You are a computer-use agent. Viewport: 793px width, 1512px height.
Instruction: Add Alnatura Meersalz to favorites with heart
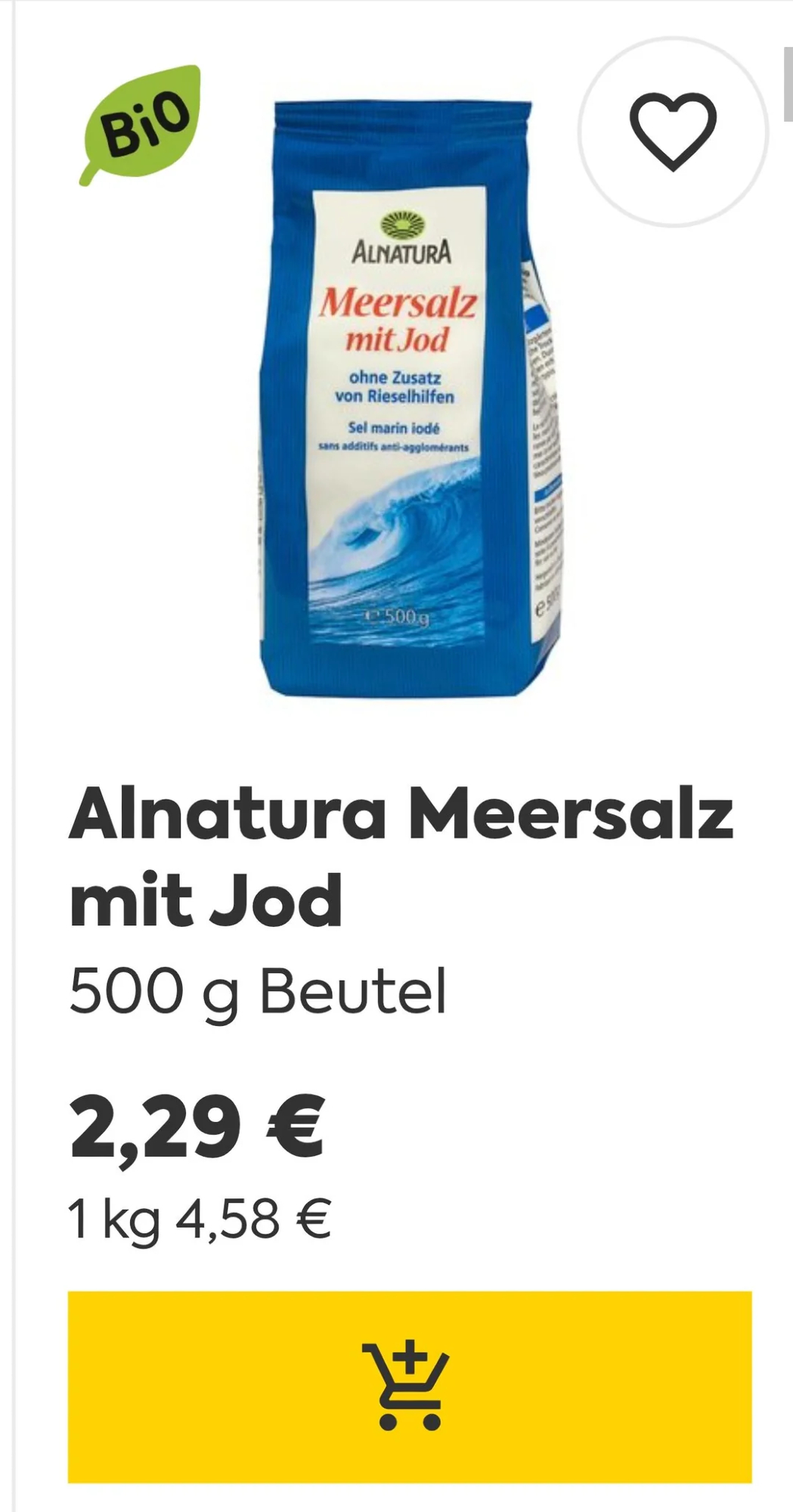coord(672,132)
